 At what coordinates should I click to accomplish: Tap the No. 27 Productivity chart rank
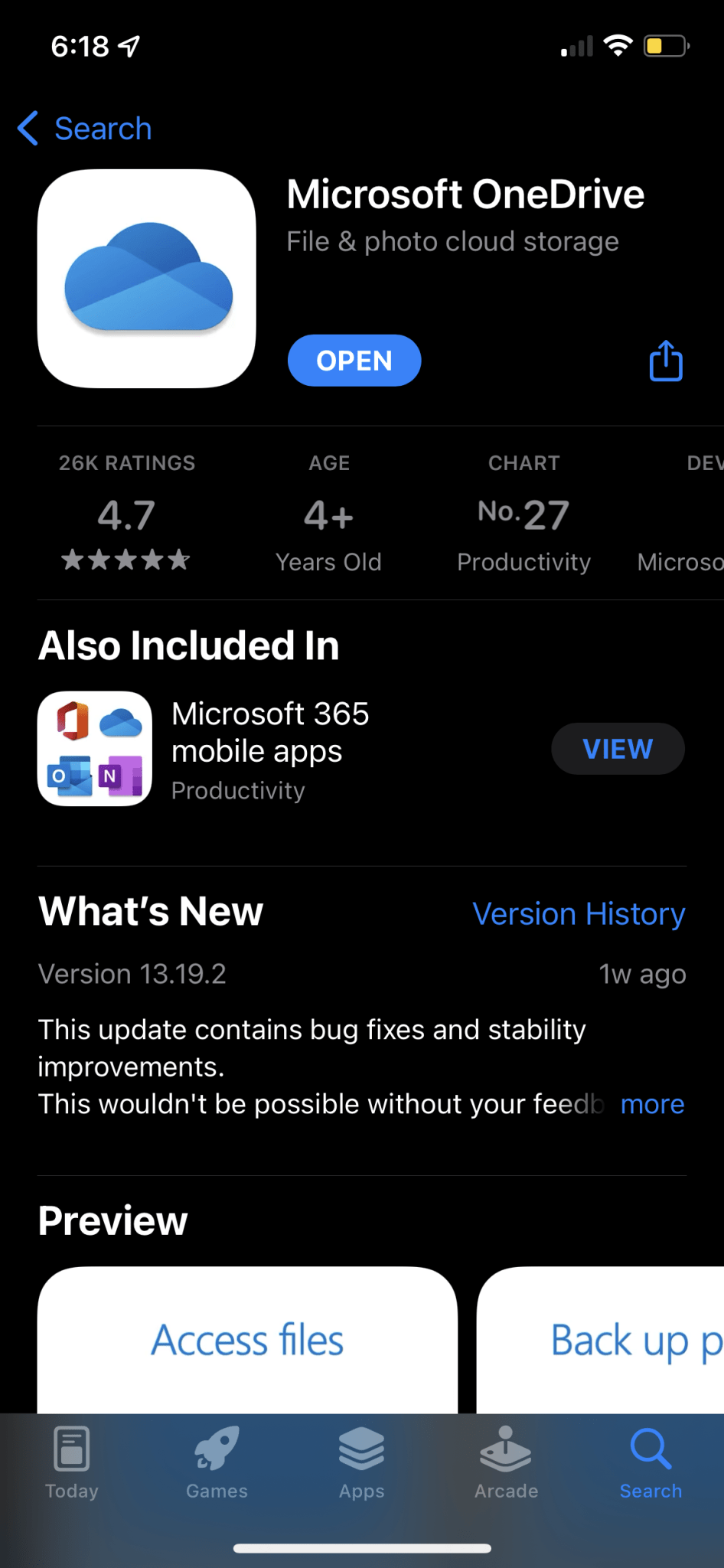pyautogui.click(x=523, y=514)
